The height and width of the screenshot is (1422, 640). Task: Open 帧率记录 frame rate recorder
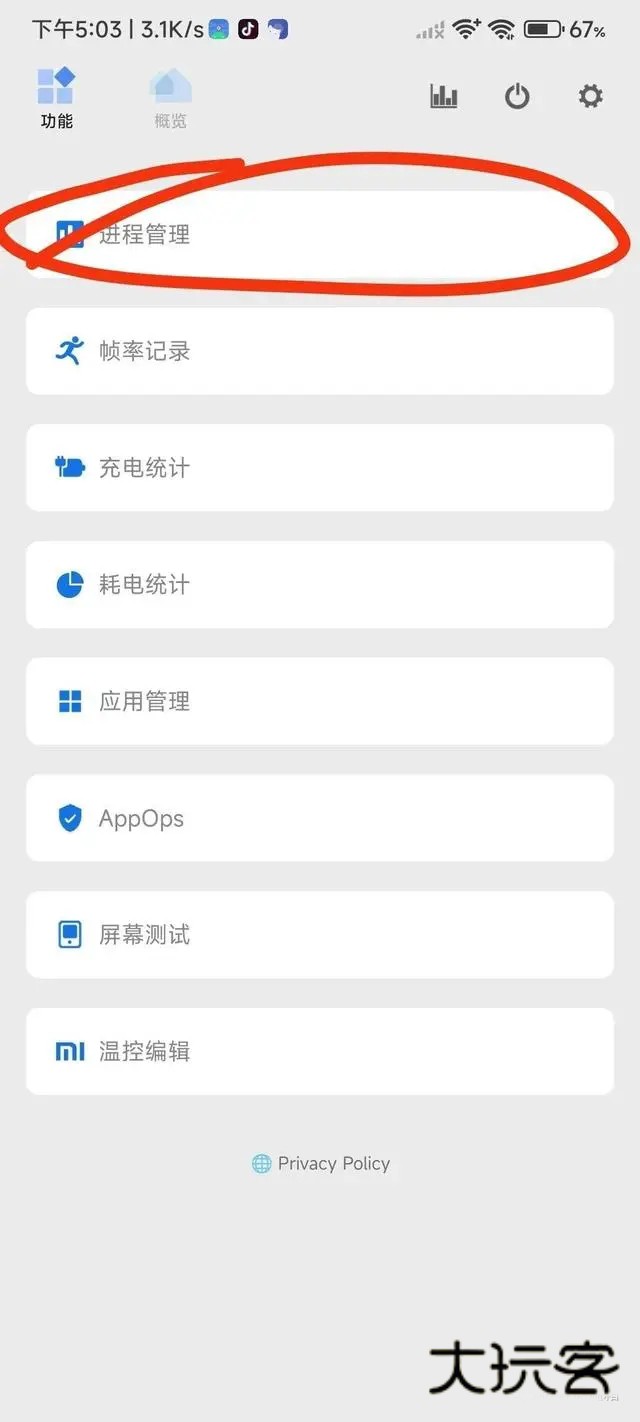pos(319,351)
